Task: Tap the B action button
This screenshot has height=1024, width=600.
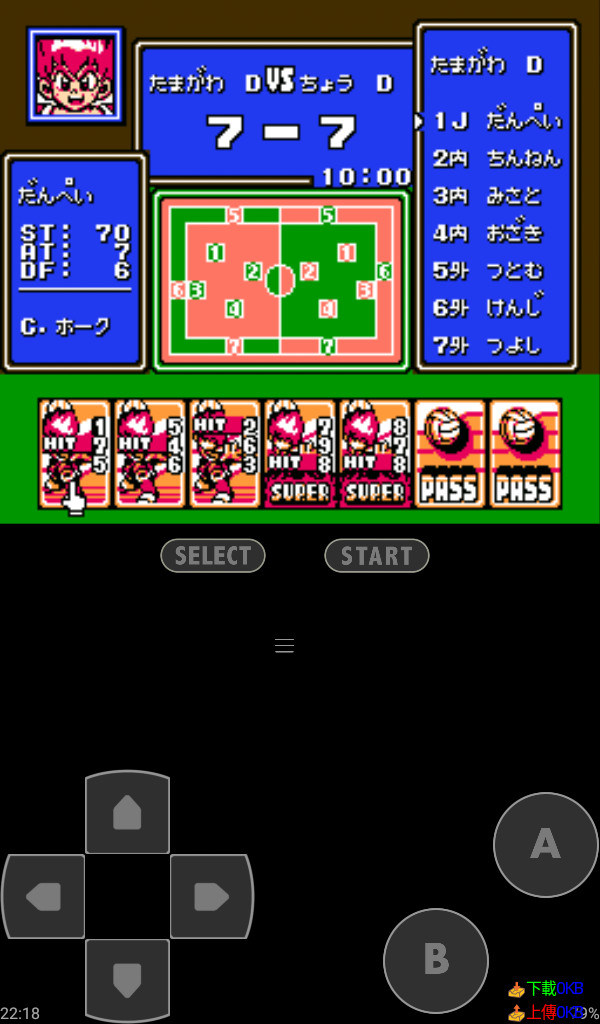Action: coord(436,960)
